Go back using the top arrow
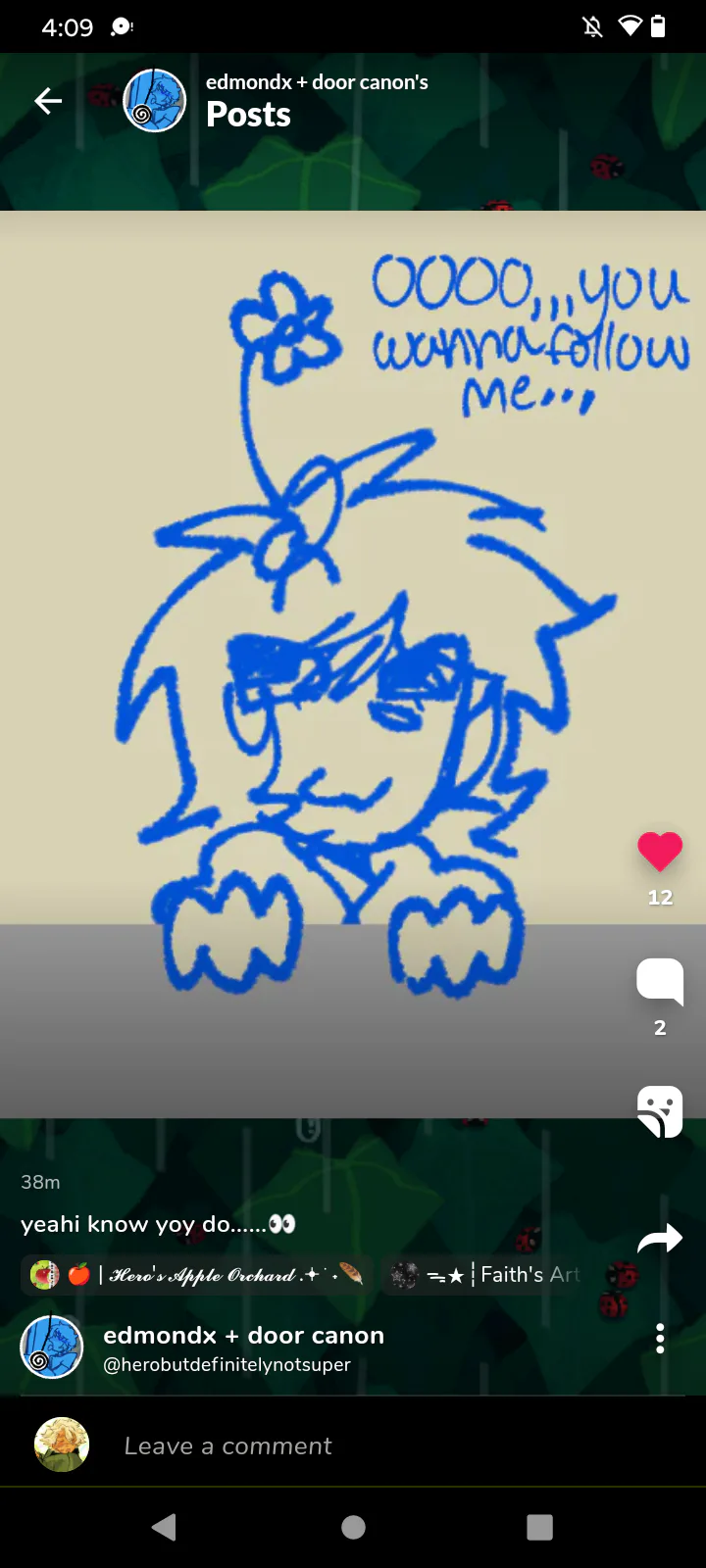The width and height of the screenshot is (706, 1568). pyautogui.click(x=48, y=101)
